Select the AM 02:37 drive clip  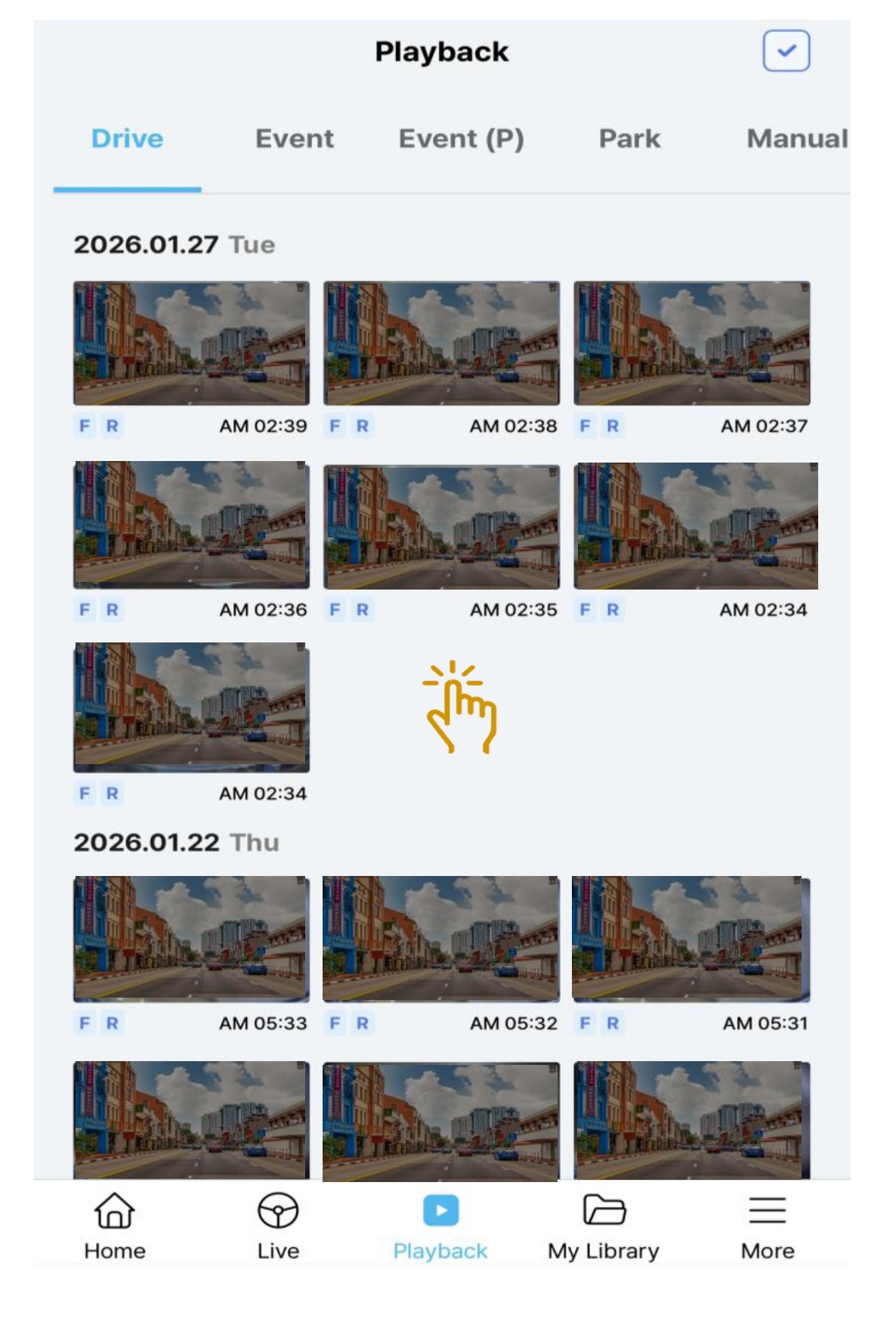click(691, 343)
